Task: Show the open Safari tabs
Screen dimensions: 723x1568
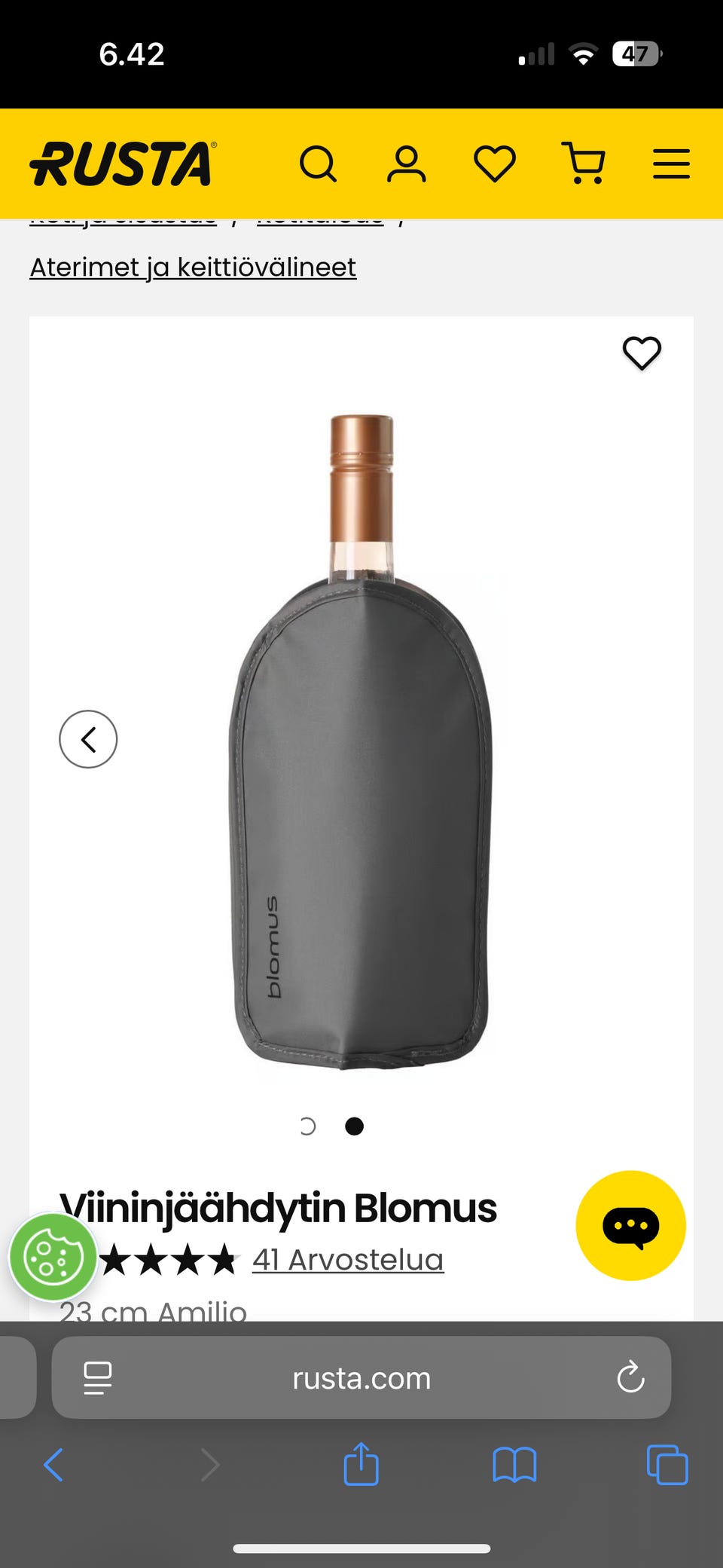Action: (x=667, y=1466)
